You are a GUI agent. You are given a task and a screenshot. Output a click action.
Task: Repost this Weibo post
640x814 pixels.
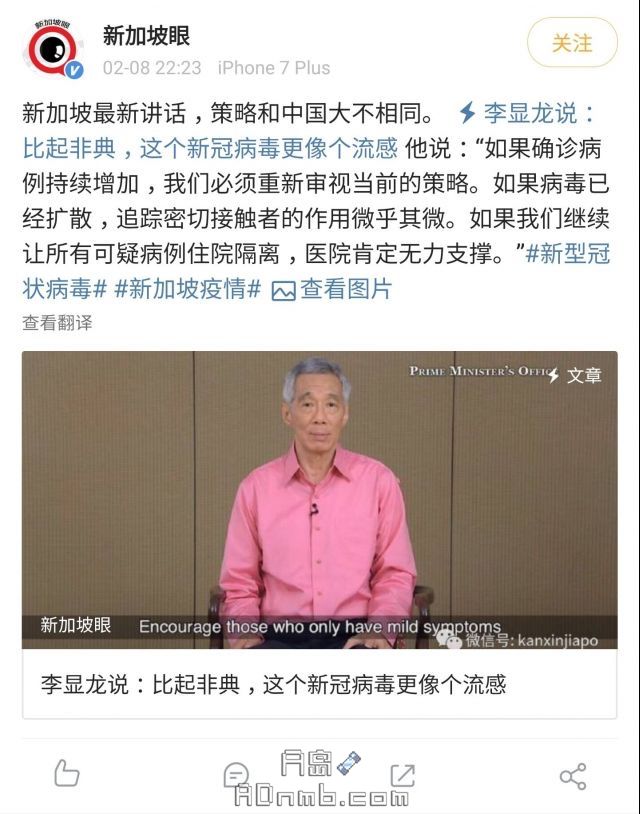(x=403, y=774)
